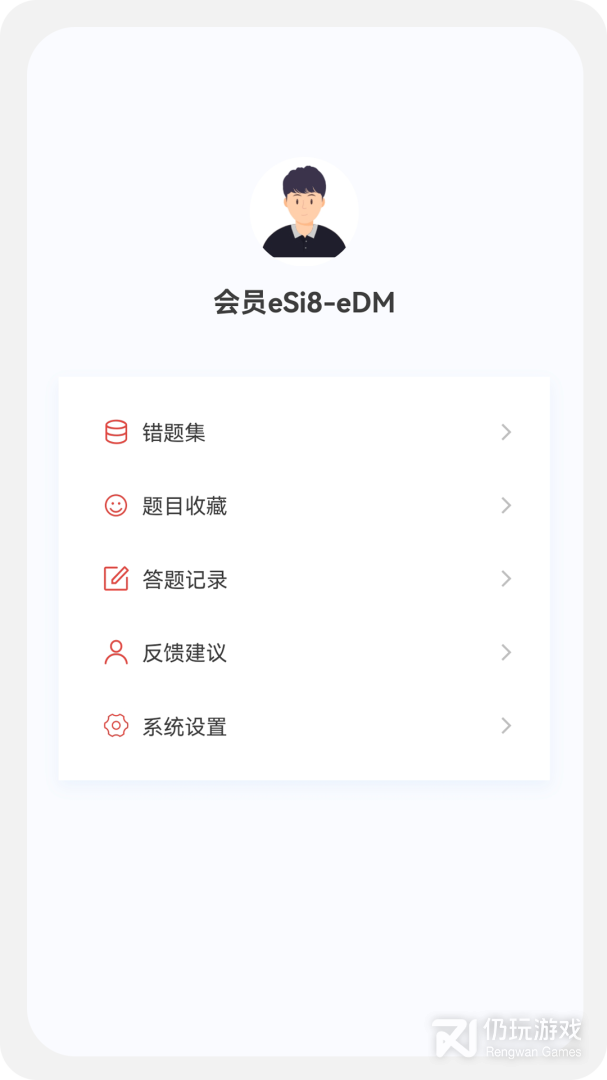The width and height of the screenshot is (607, 1080).
Task: View 答题记录 answer history
Action: pyautogui.click(x=304, y=579)
